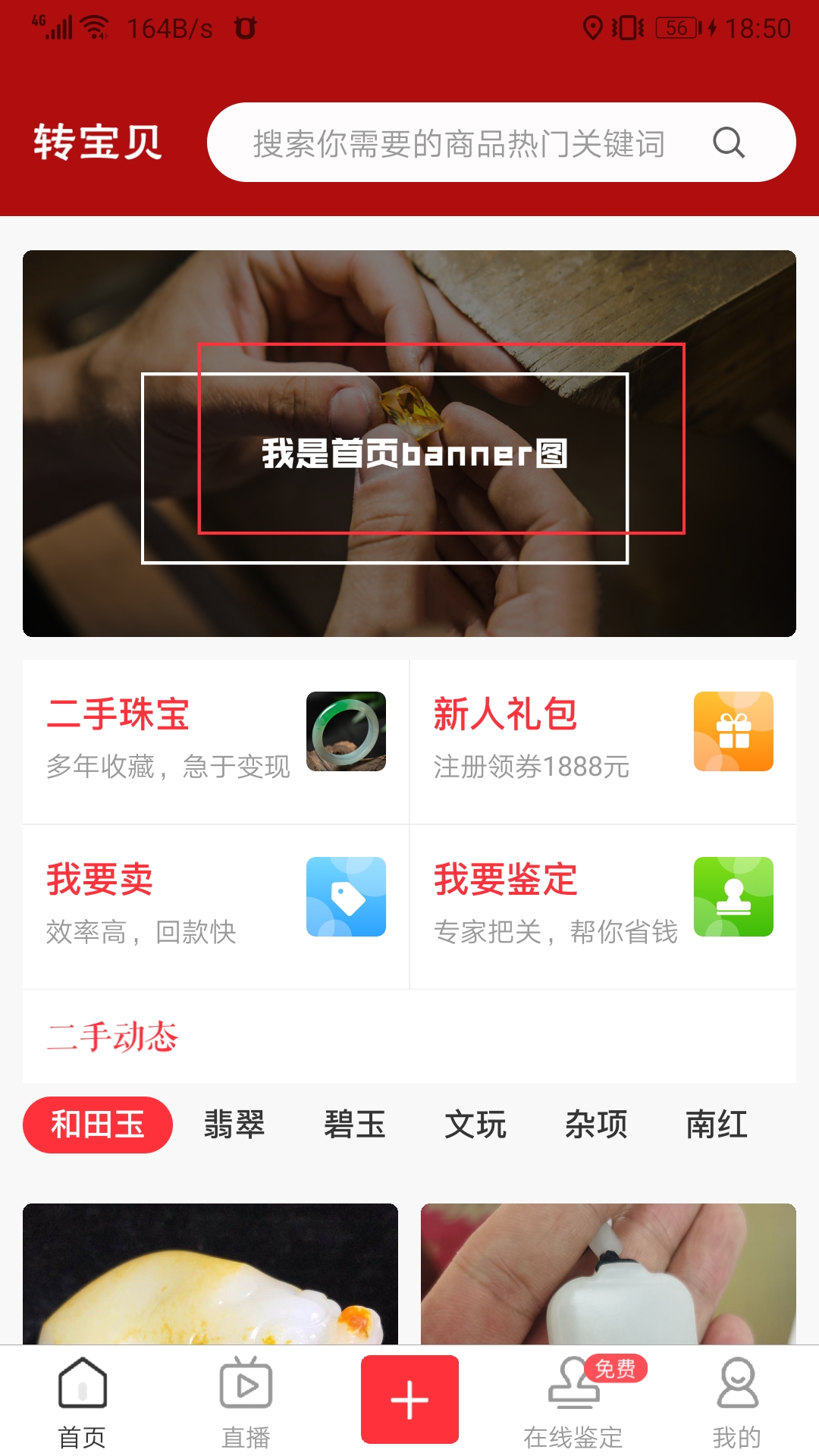The image size is (819, 1456).
Task: Open the 我的 profile tab
Action: (x=736, y=1401)
